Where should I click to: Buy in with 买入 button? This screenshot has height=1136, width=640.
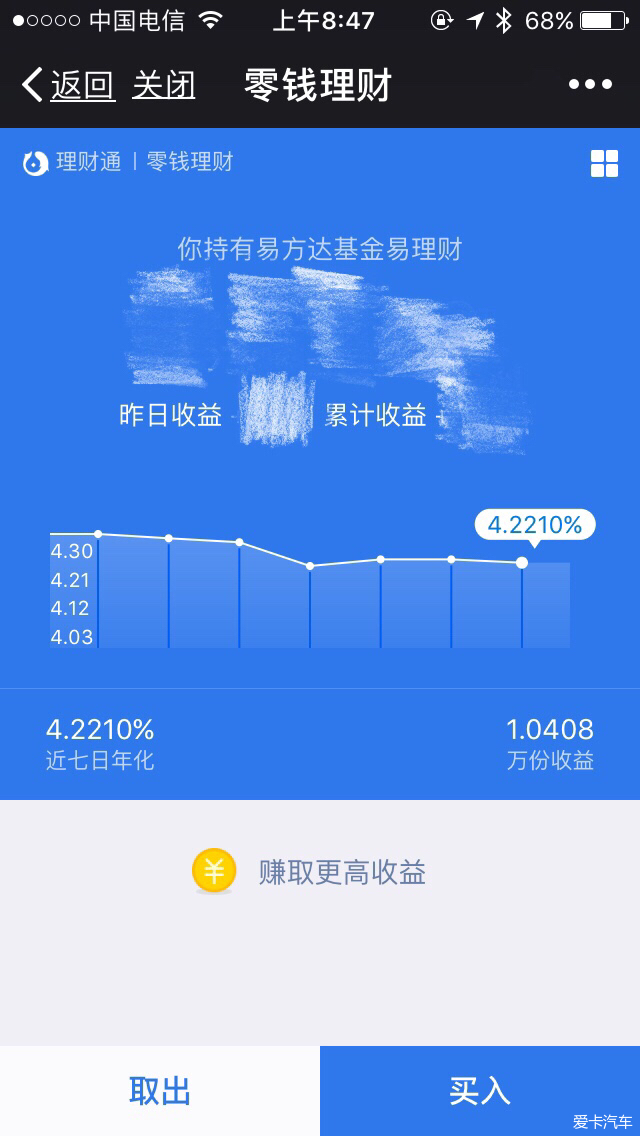point(480,1091)
